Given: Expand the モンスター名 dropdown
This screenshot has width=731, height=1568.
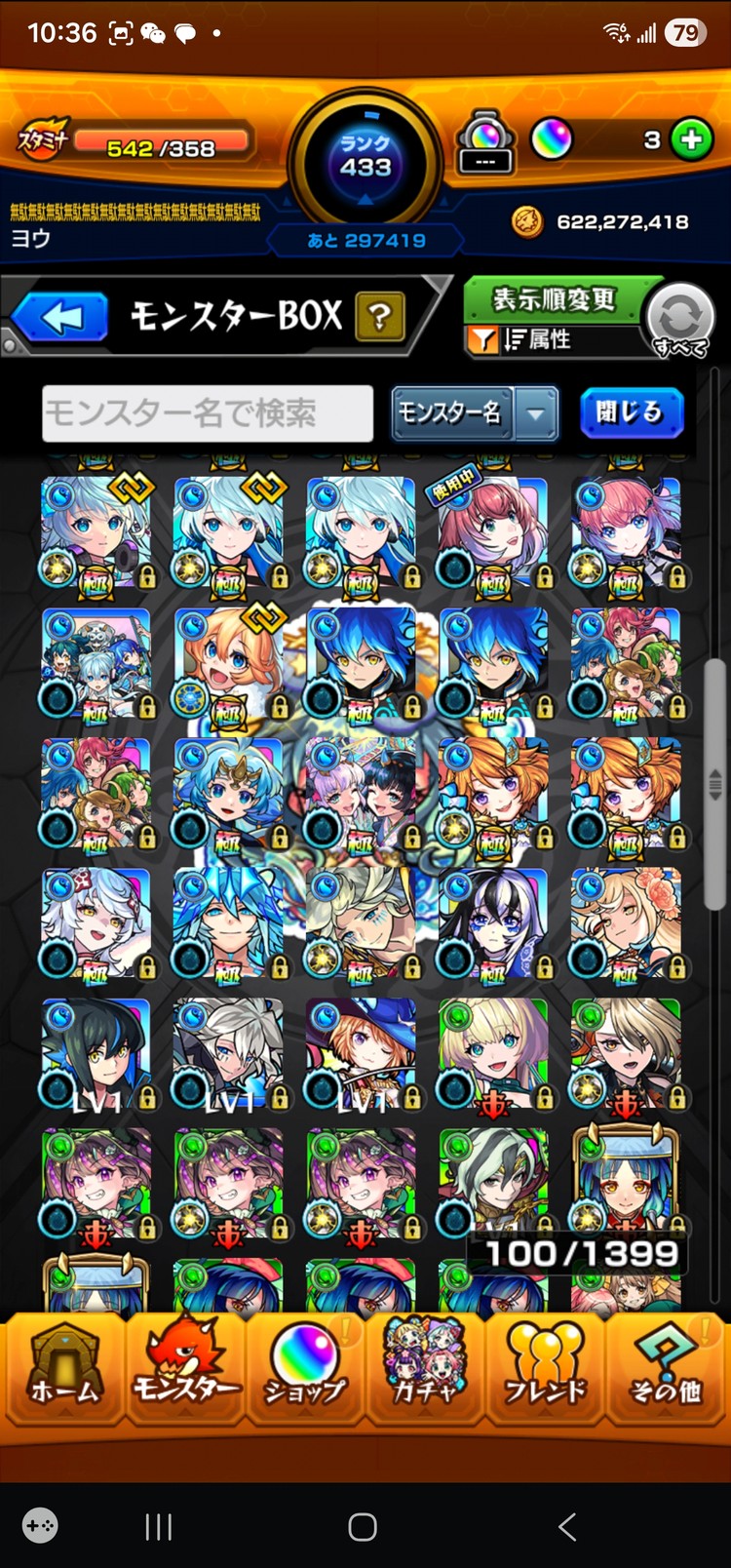Looking at the screenshot, I should (536, 413).
